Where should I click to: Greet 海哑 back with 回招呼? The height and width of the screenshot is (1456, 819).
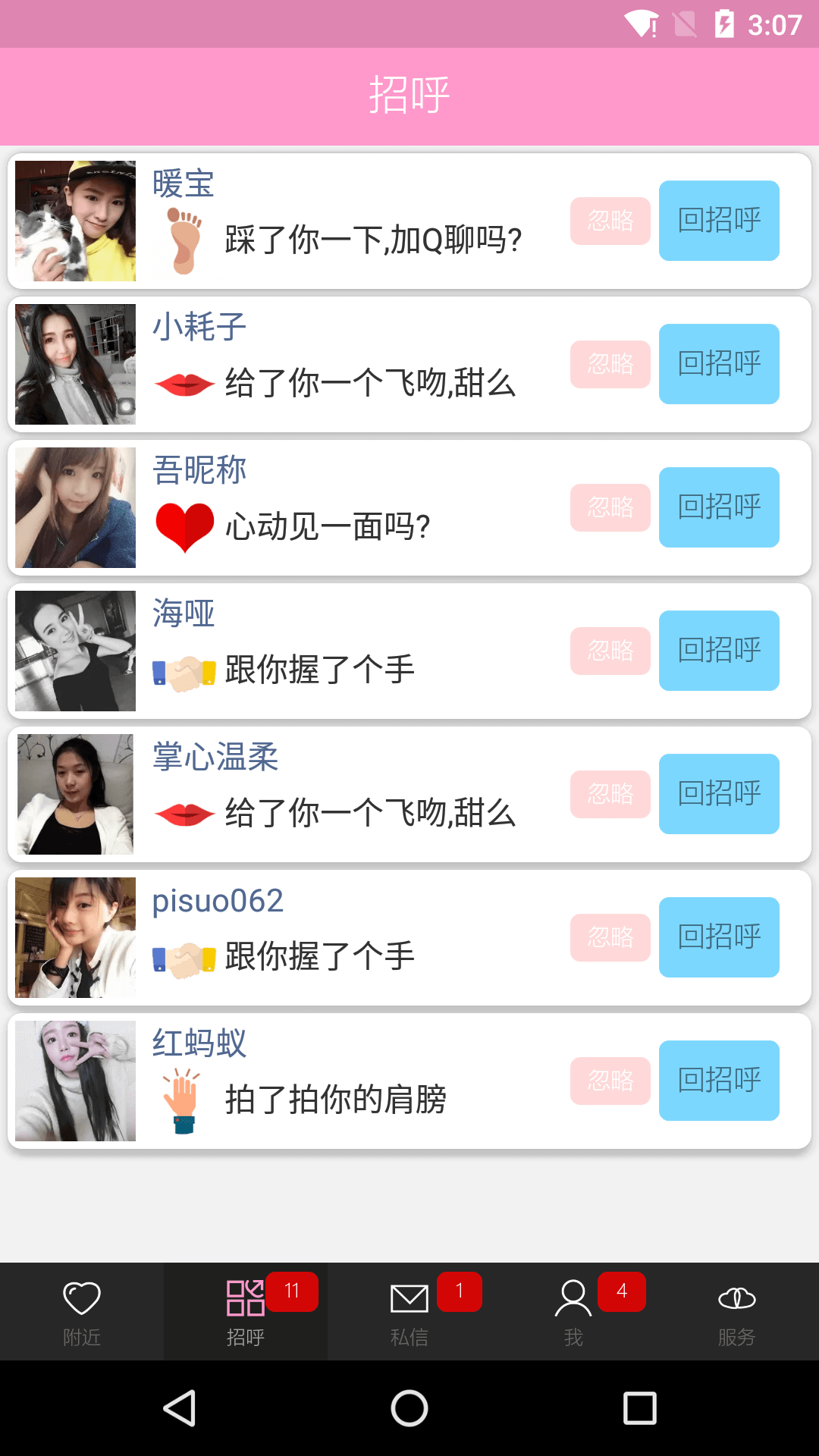pos(719,651)
